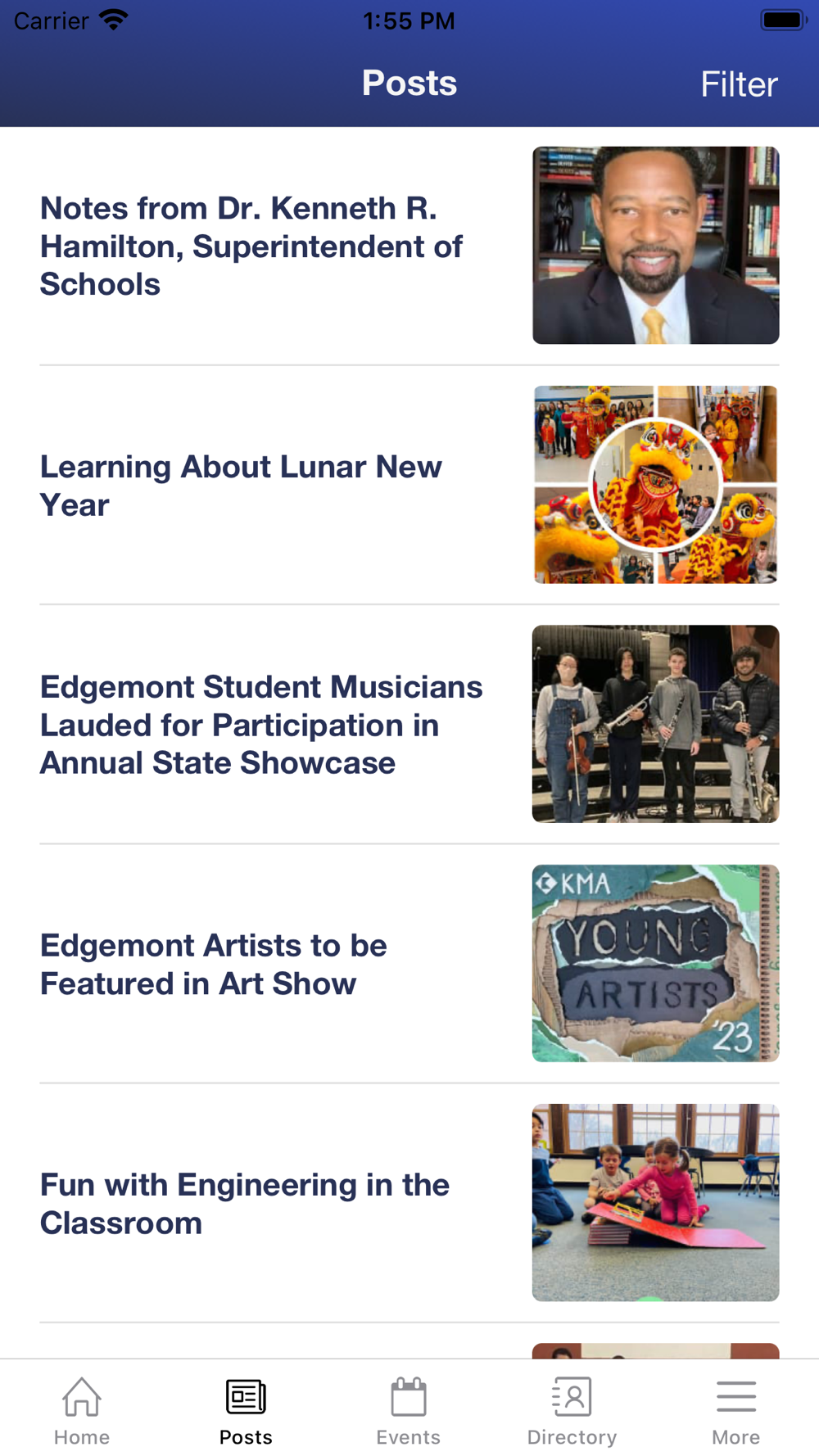Open the Filter option for posts
Image resolution: width=819 pixels, height=1456 pixels.
738,84
